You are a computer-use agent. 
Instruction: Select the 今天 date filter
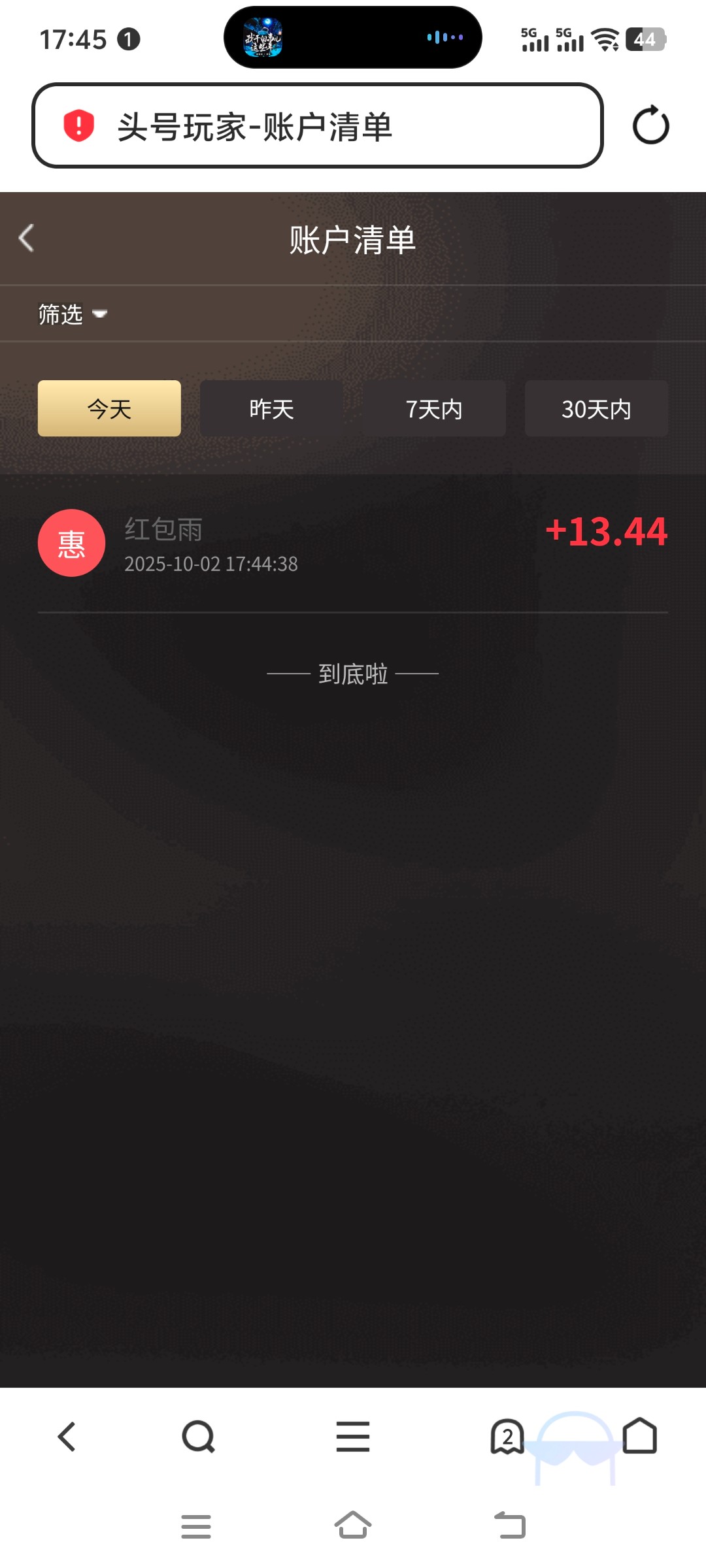(x=109, y=409)
